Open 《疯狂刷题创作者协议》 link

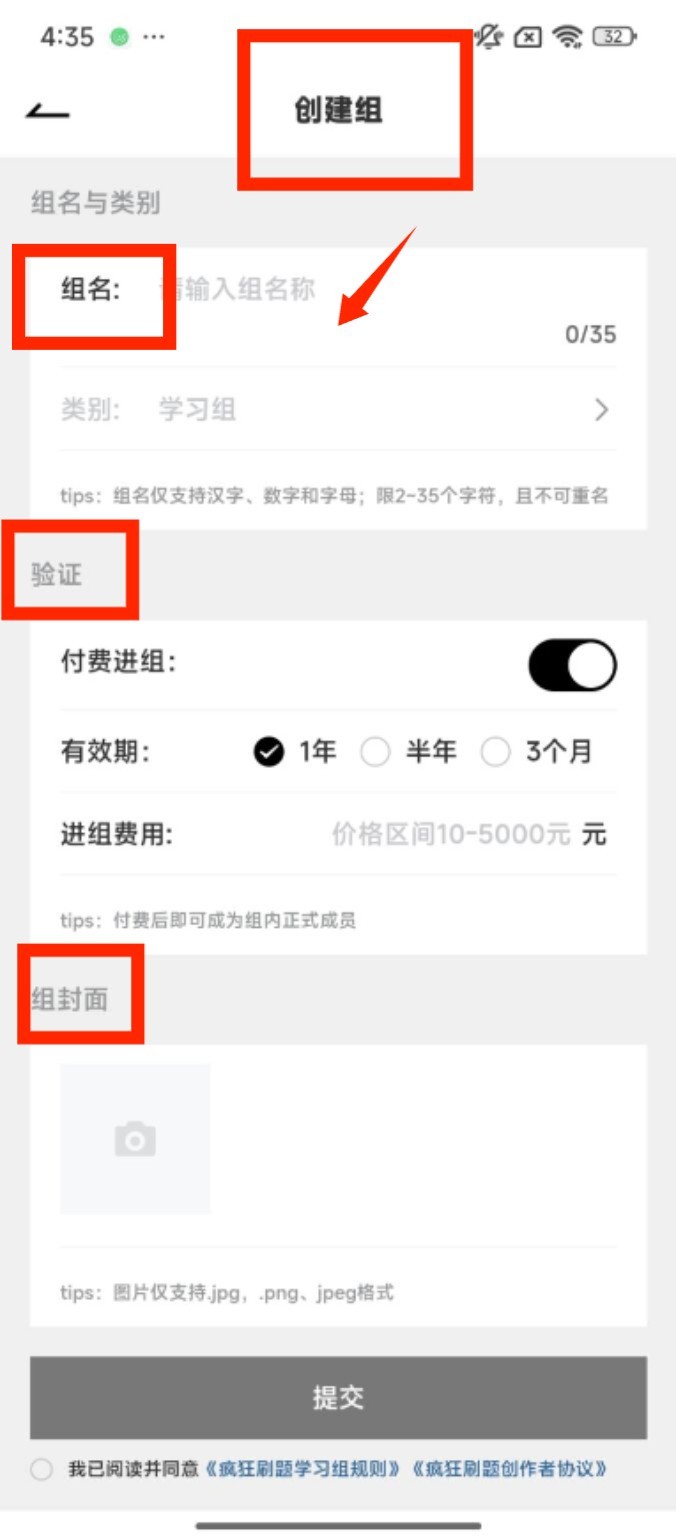click(x=510, y=1469)
